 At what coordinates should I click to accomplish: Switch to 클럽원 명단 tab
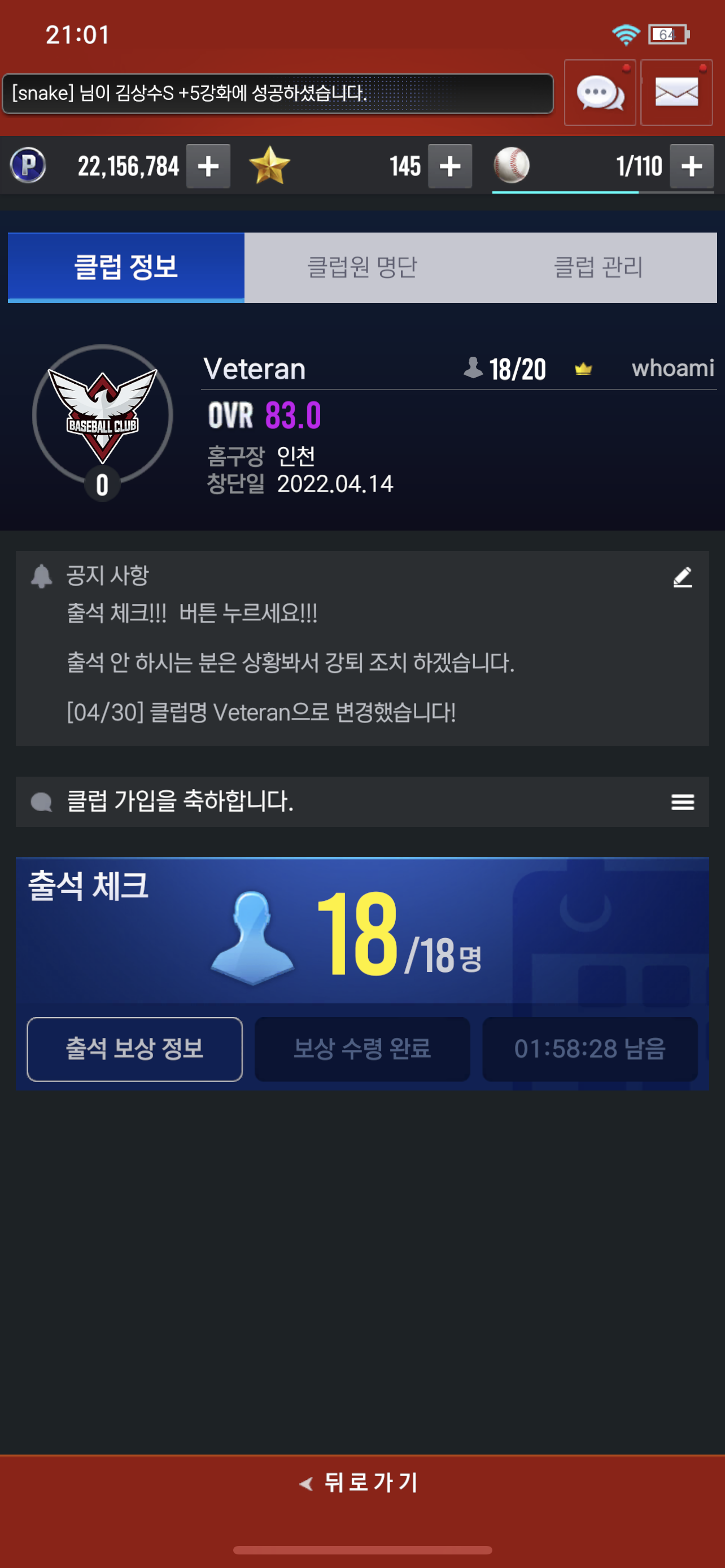[362, 267]
